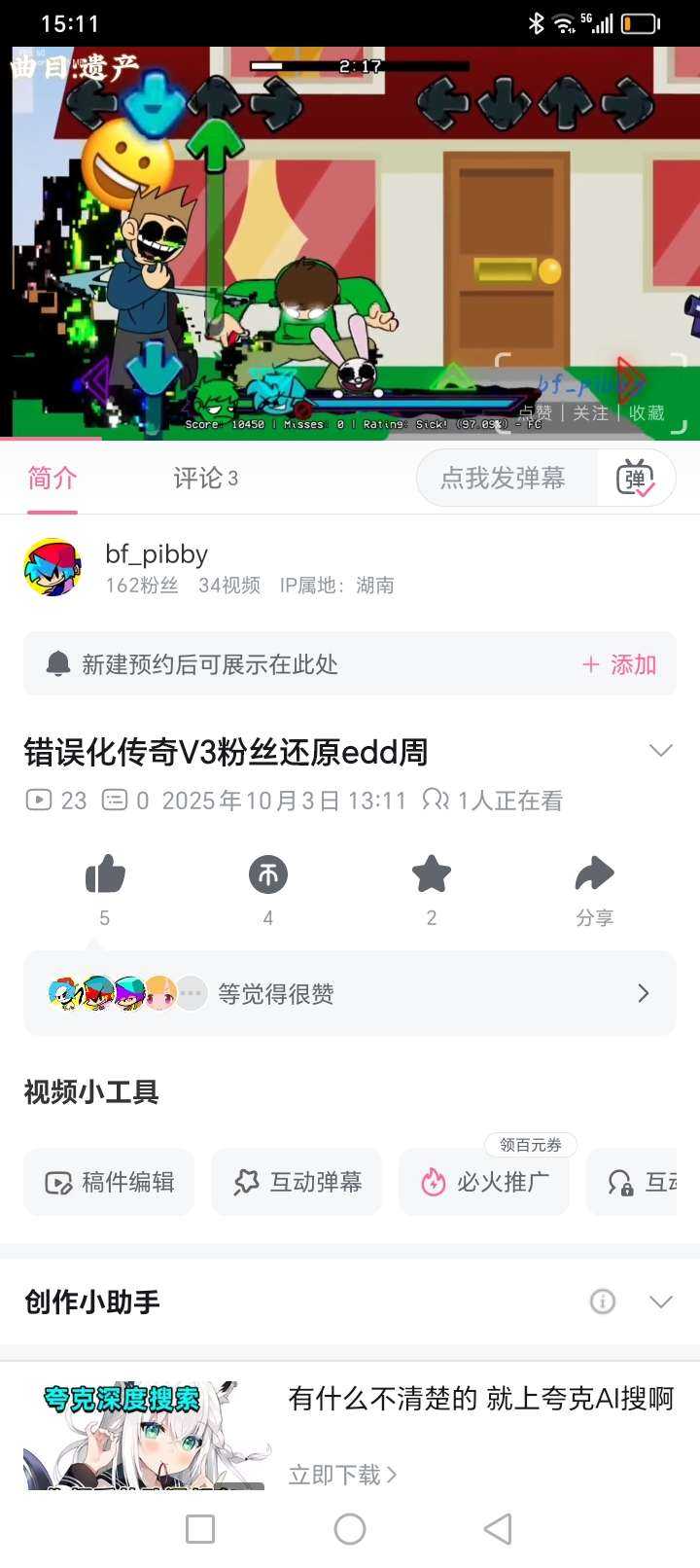Expand the video title description chevron
The width and height of the screenshot is (700, 1568).
(x=660, y=750)
